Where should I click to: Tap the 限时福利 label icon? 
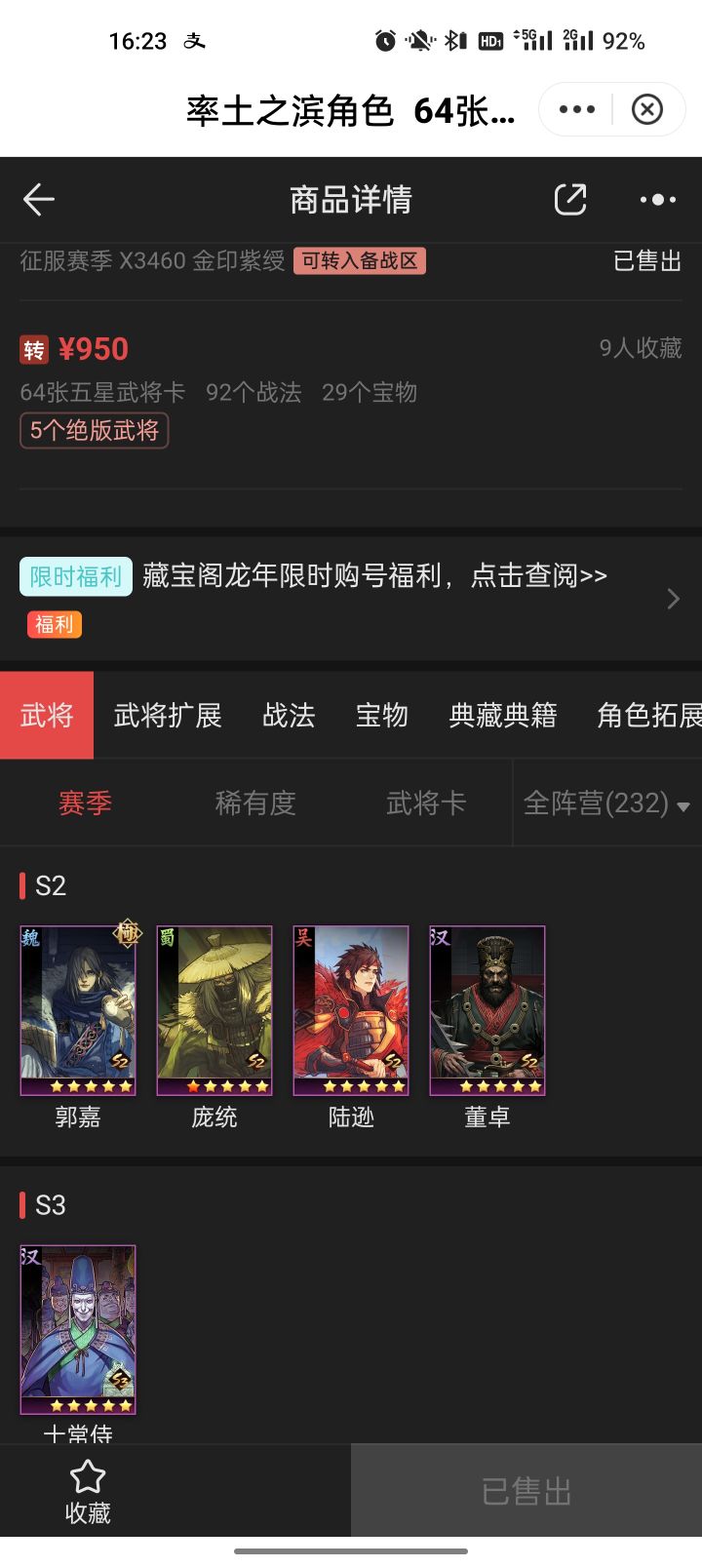coord(76,575)
